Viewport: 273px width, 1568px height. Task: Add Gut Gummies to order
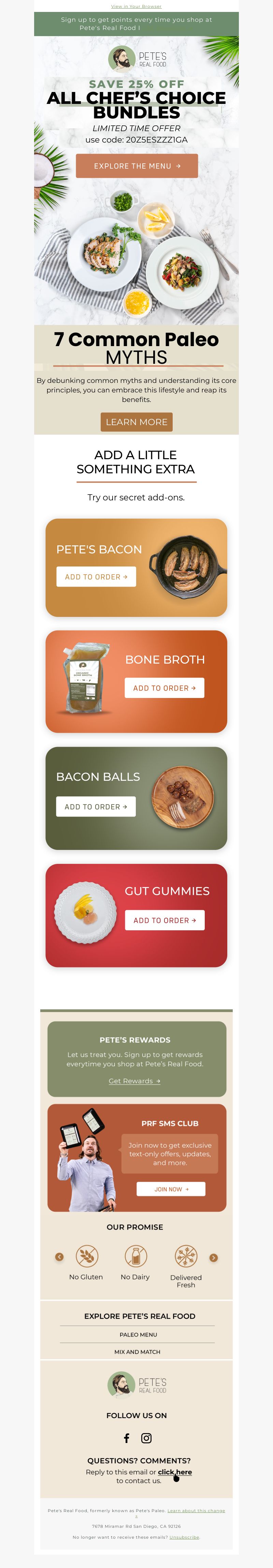tap(164, 920)
